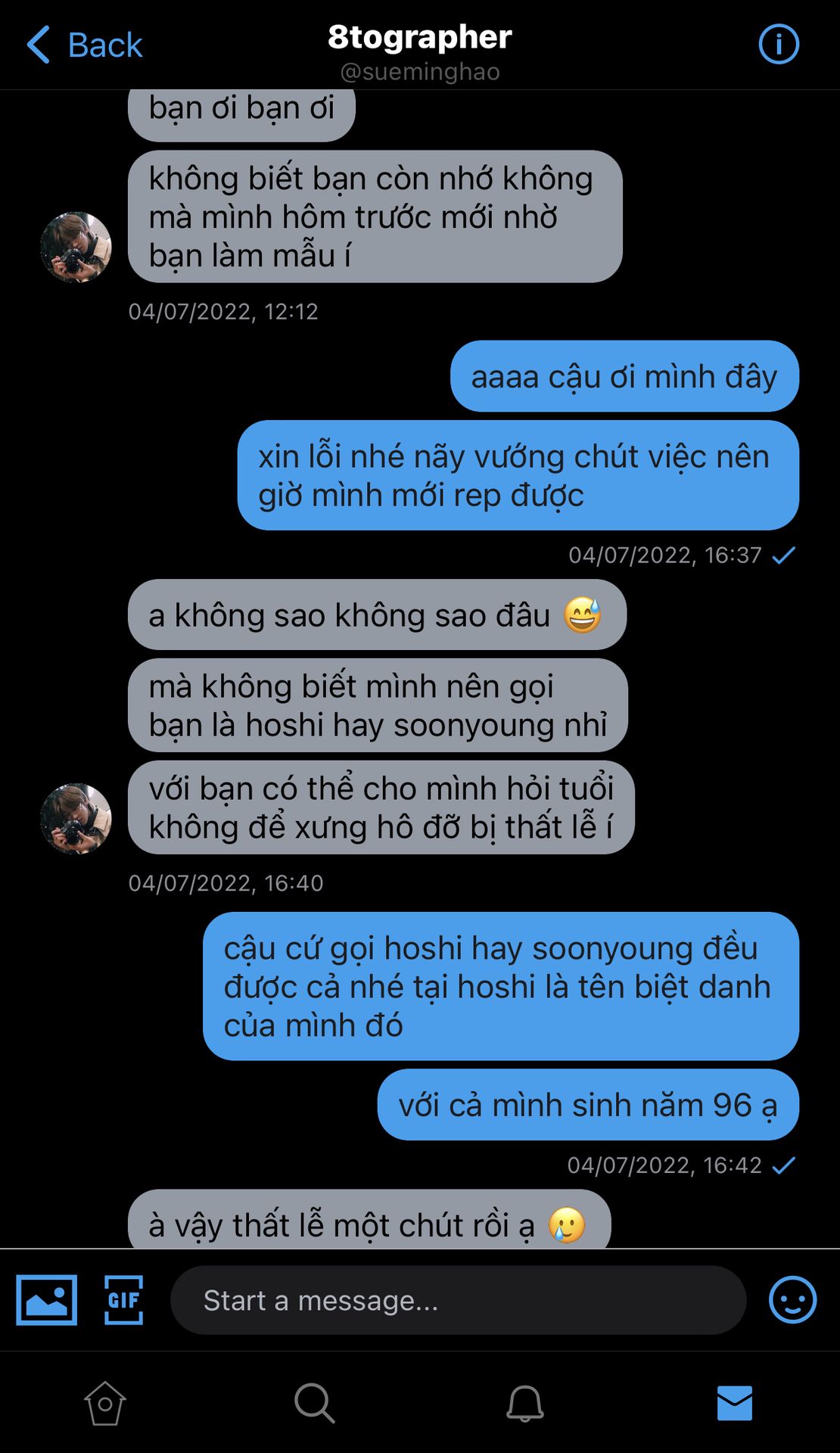Screen dimensions: 840x1453
Task: Go back to the message list
Action: click(x=85, y=45)
